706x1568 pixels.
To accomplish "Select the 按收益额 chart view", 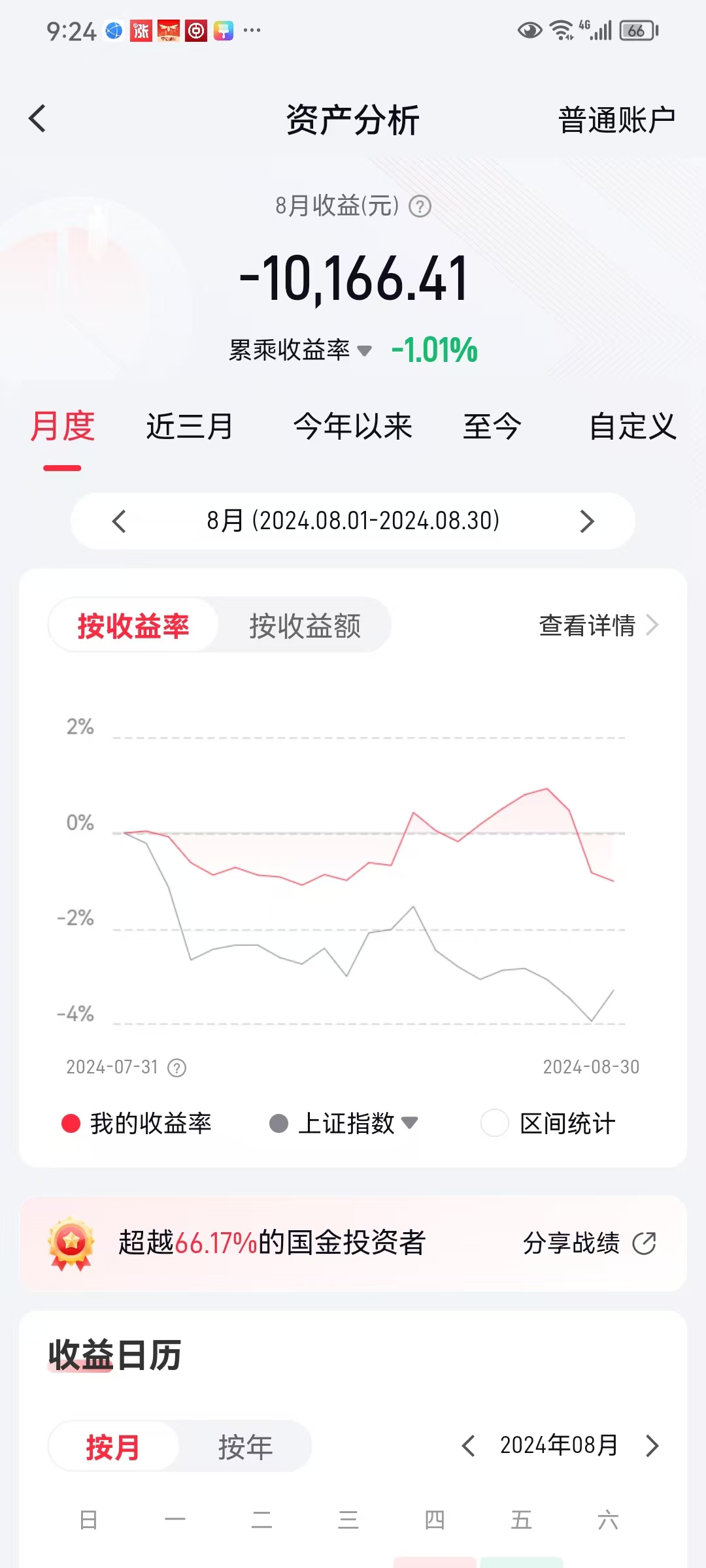I will [305, 626].
